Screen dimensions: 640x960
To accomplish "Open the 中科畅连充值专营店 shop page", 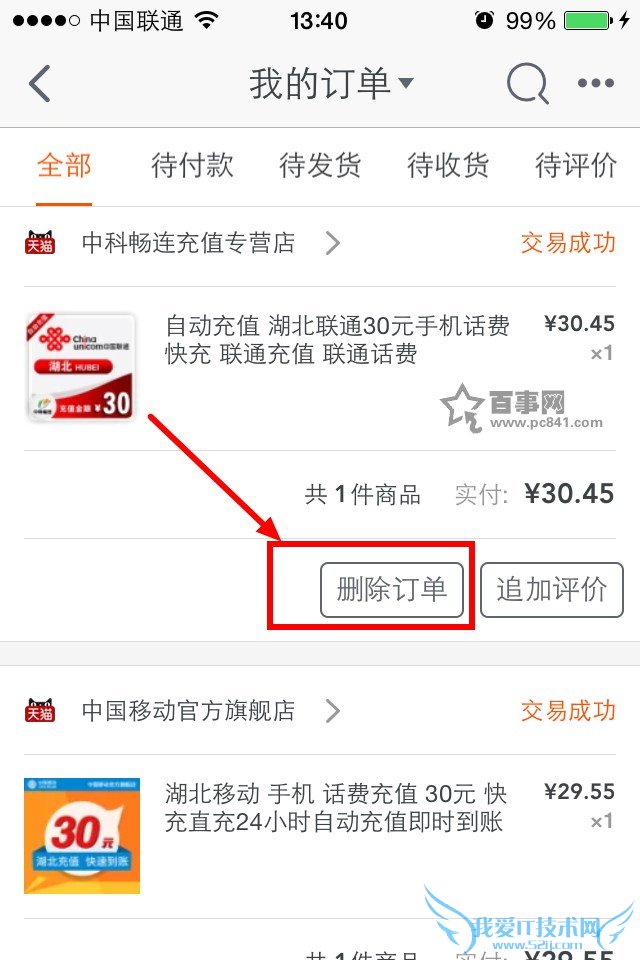I will click(x=188, y=243).
